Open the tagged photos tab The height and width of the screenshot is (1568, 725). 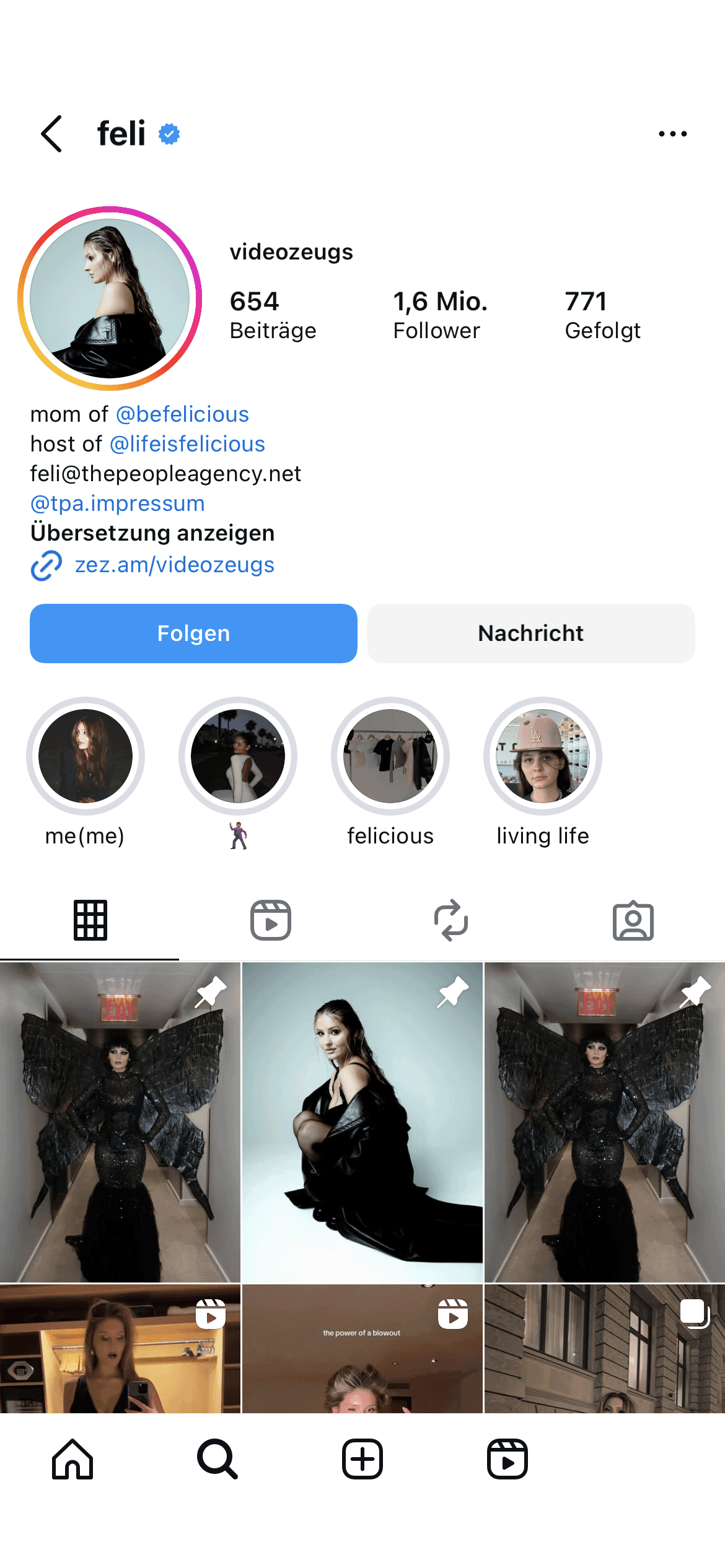pyautogui.click(x=633, y=921)
